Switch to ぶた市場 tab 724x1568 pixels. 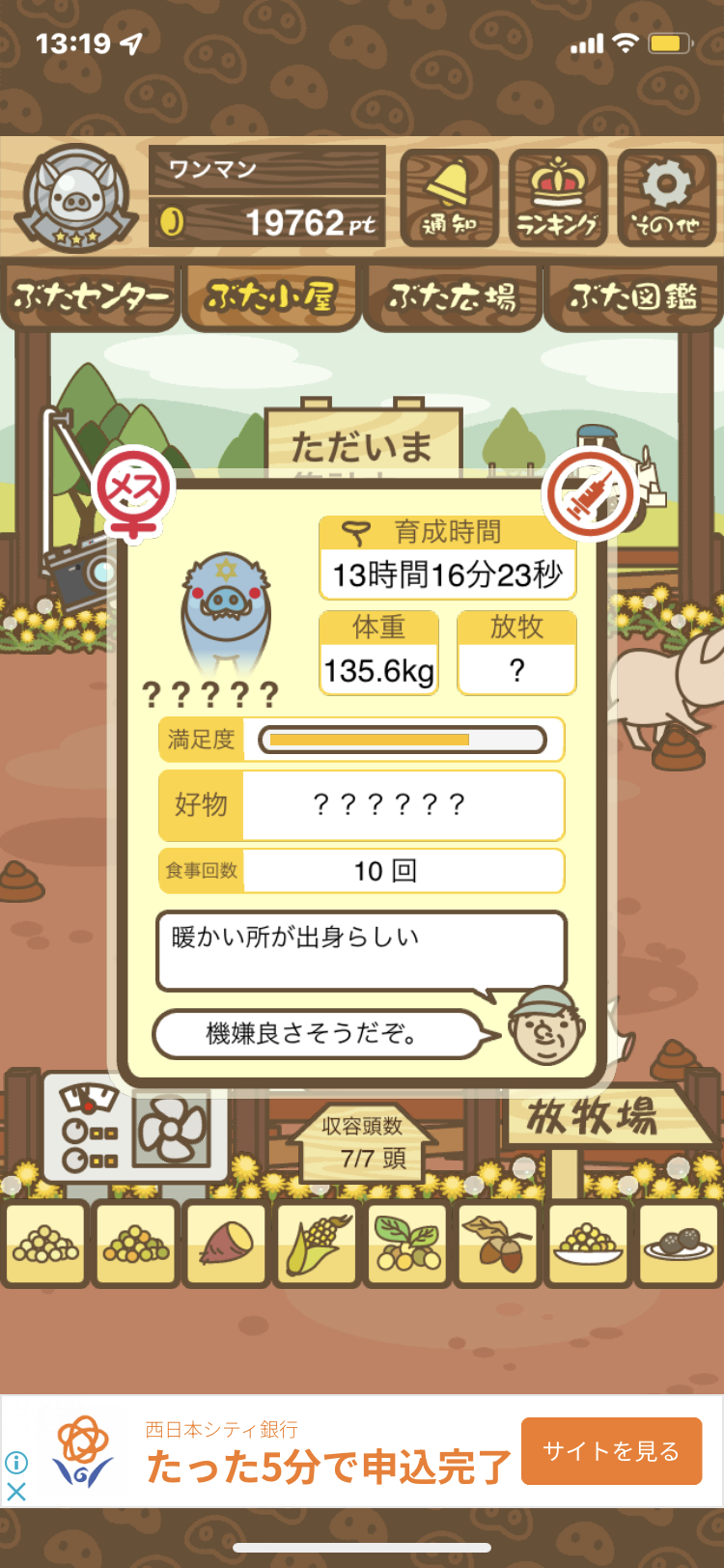(x=452, y=297)
